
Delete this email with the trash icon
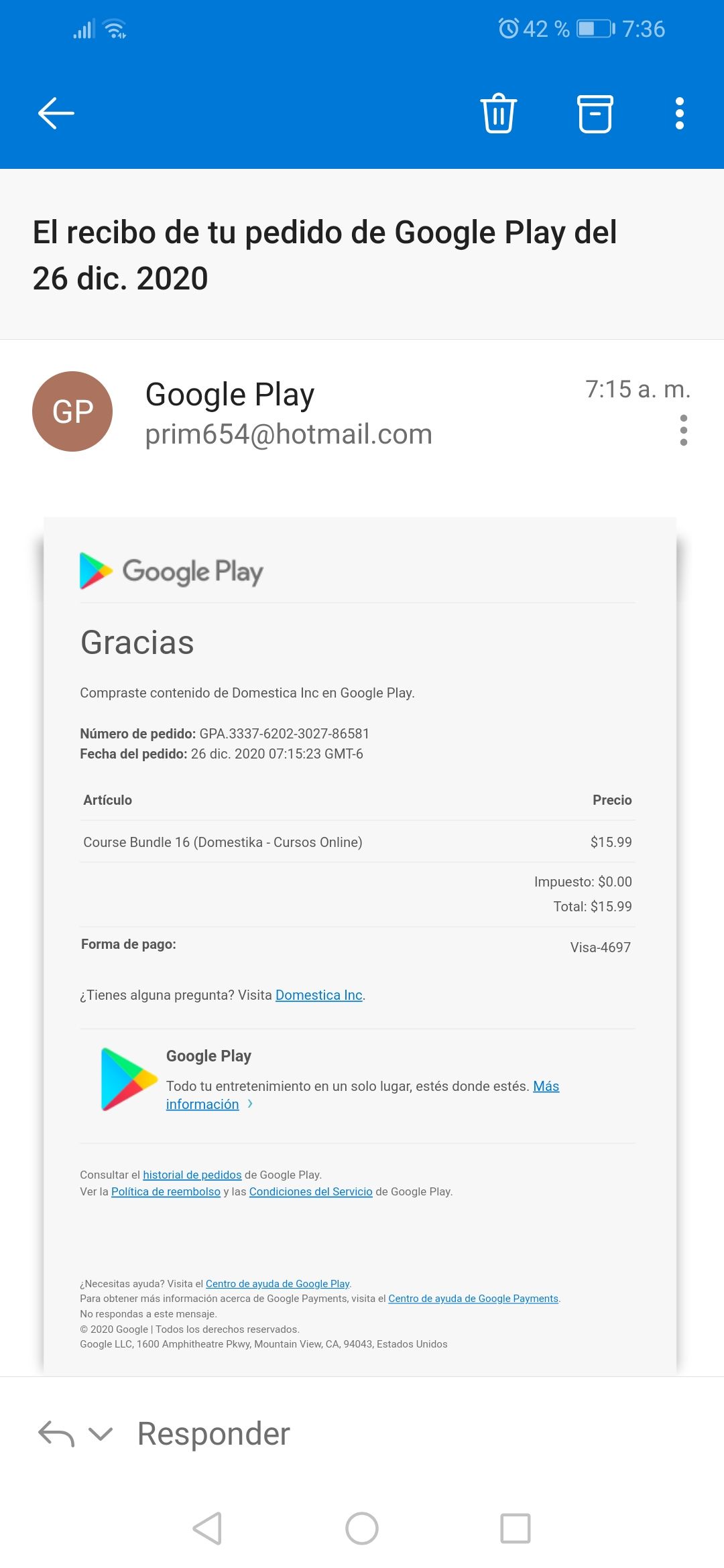[x=499, y=113]
